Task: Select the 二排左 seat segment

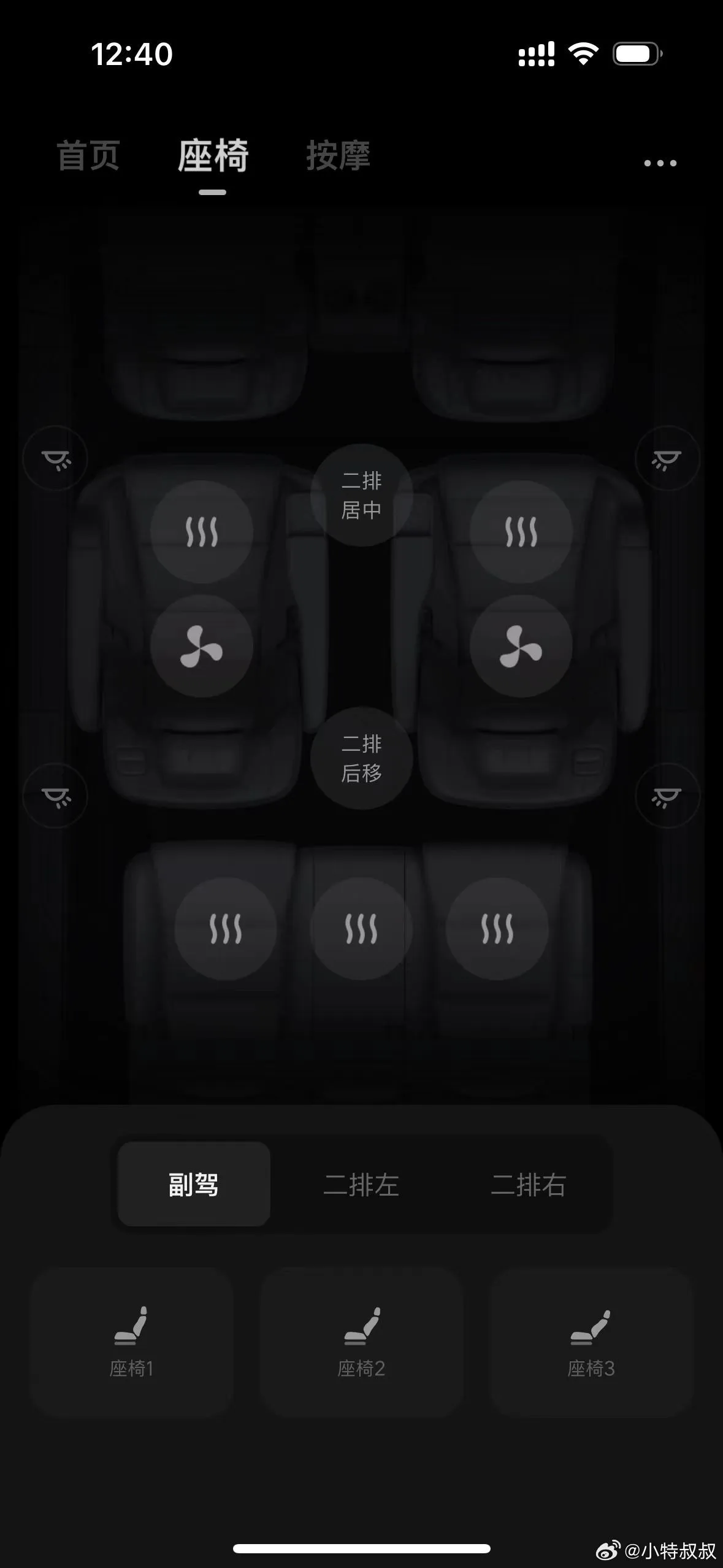Action: pyautogui.click(x=362, y=1185)
